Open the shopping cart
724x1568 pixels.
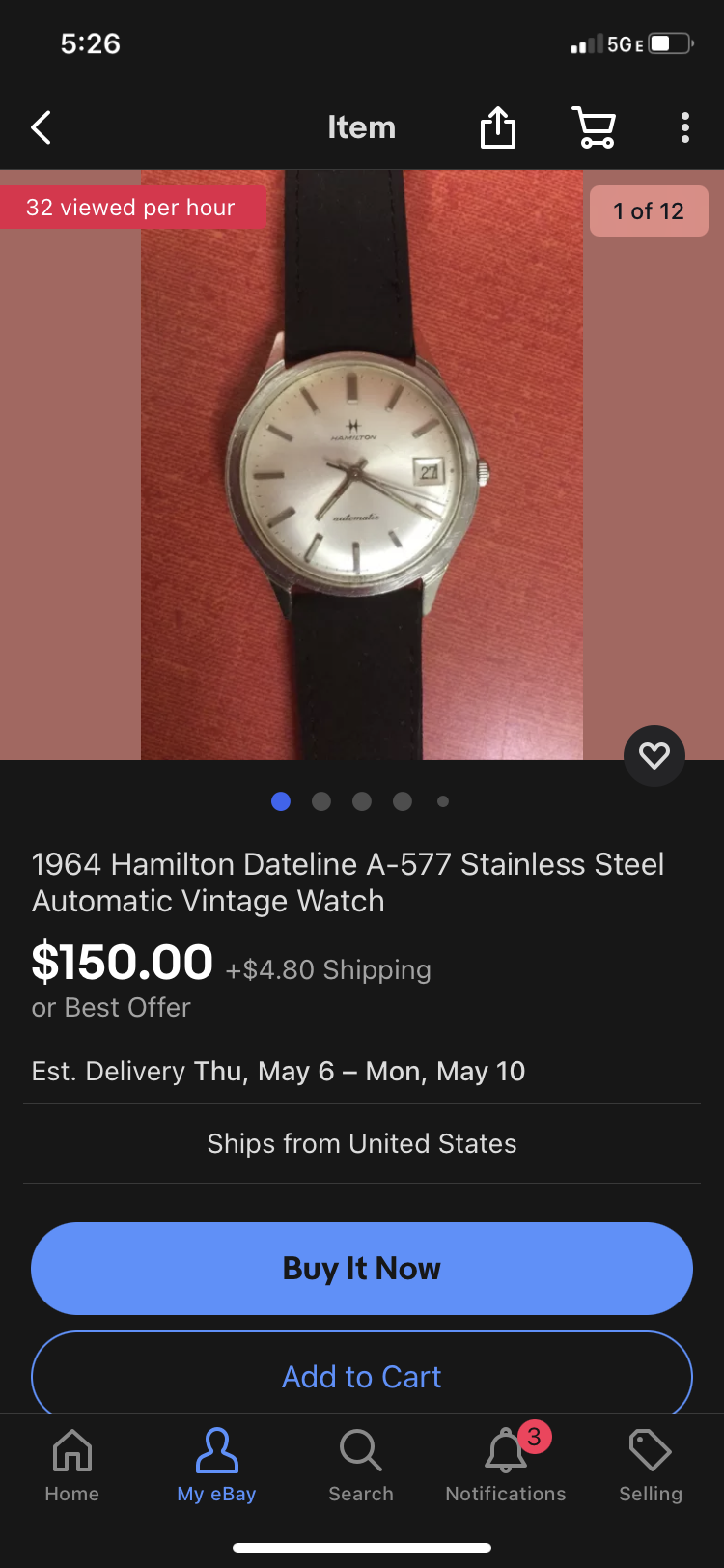coord(594,127)
